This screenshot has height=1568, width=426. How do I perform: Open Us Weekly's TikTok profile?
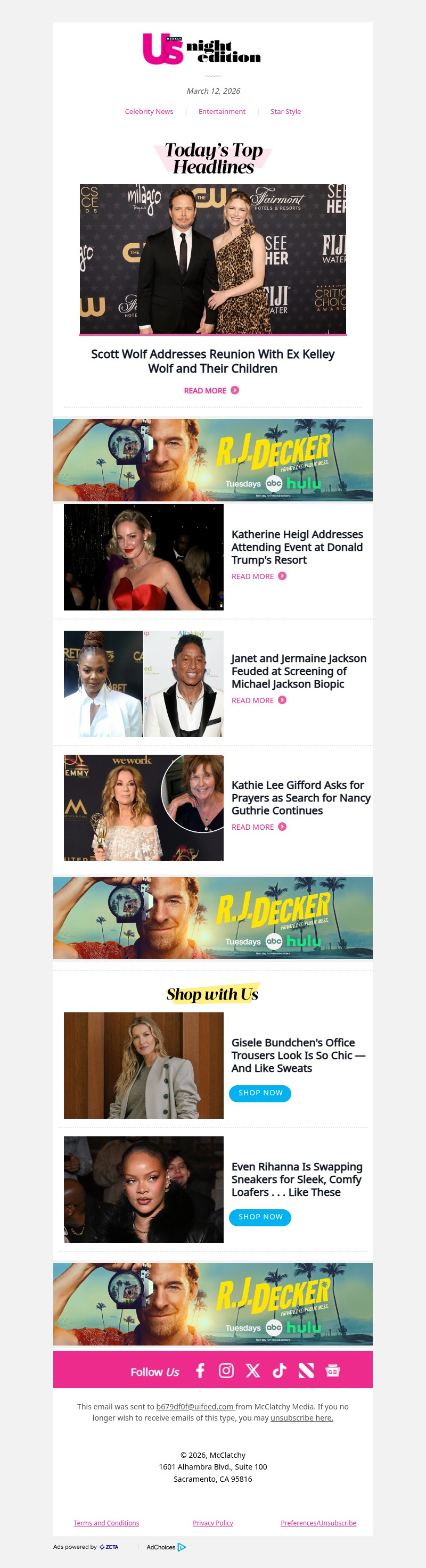[280, 1370]
